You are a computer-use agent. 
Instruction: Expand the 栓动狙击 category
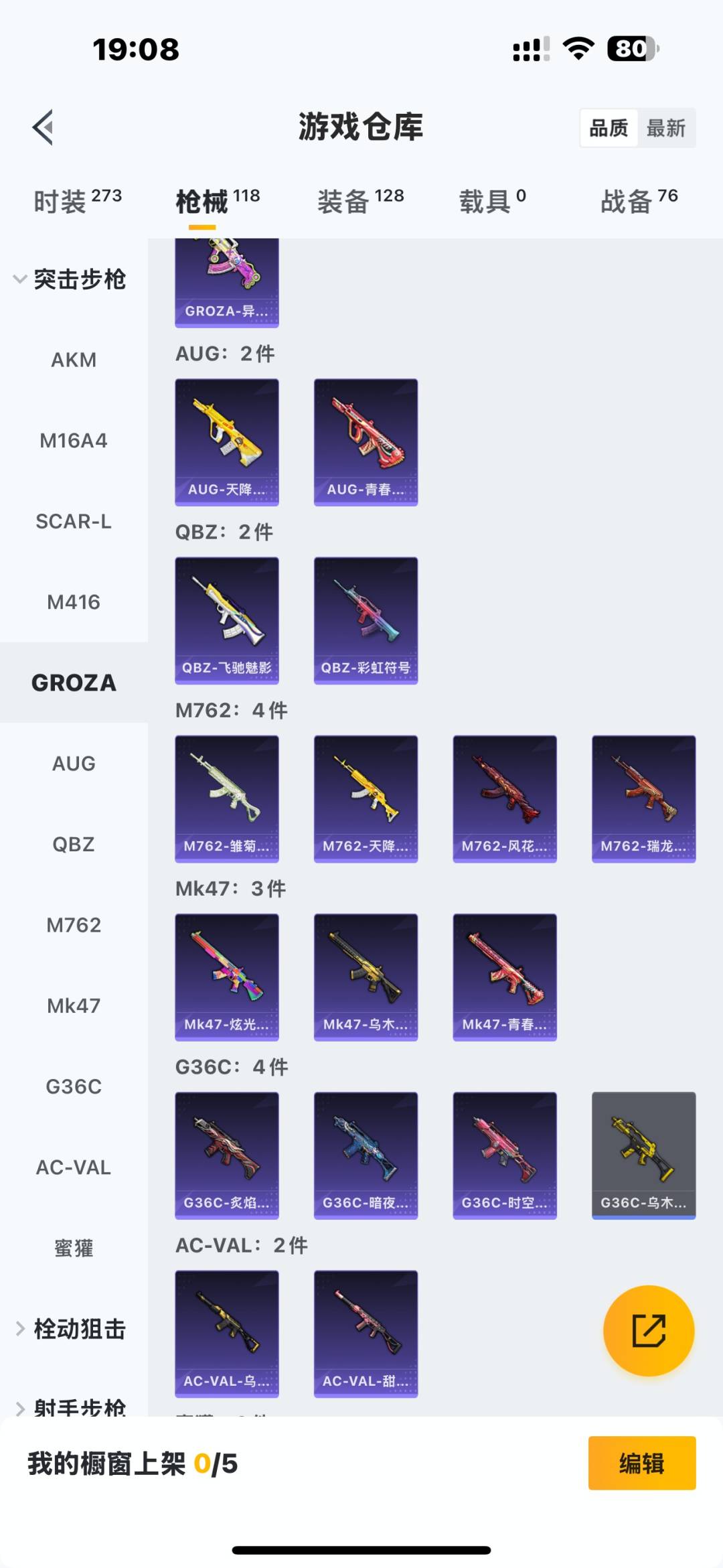click(x=70, y=1329)
